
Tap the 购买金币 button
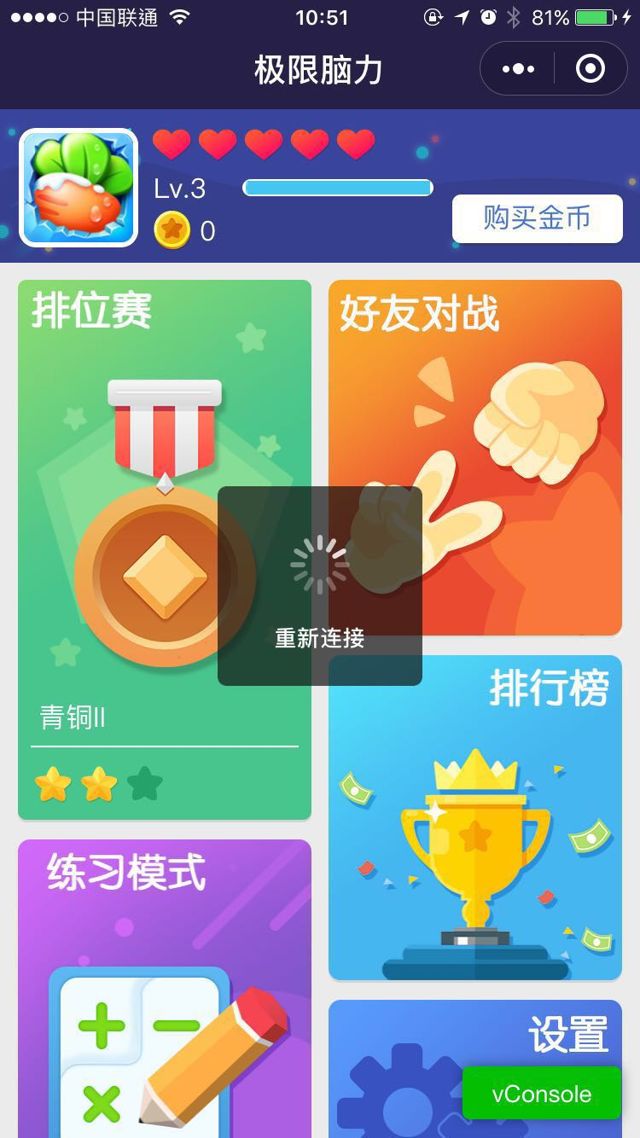tap(537, 218)
